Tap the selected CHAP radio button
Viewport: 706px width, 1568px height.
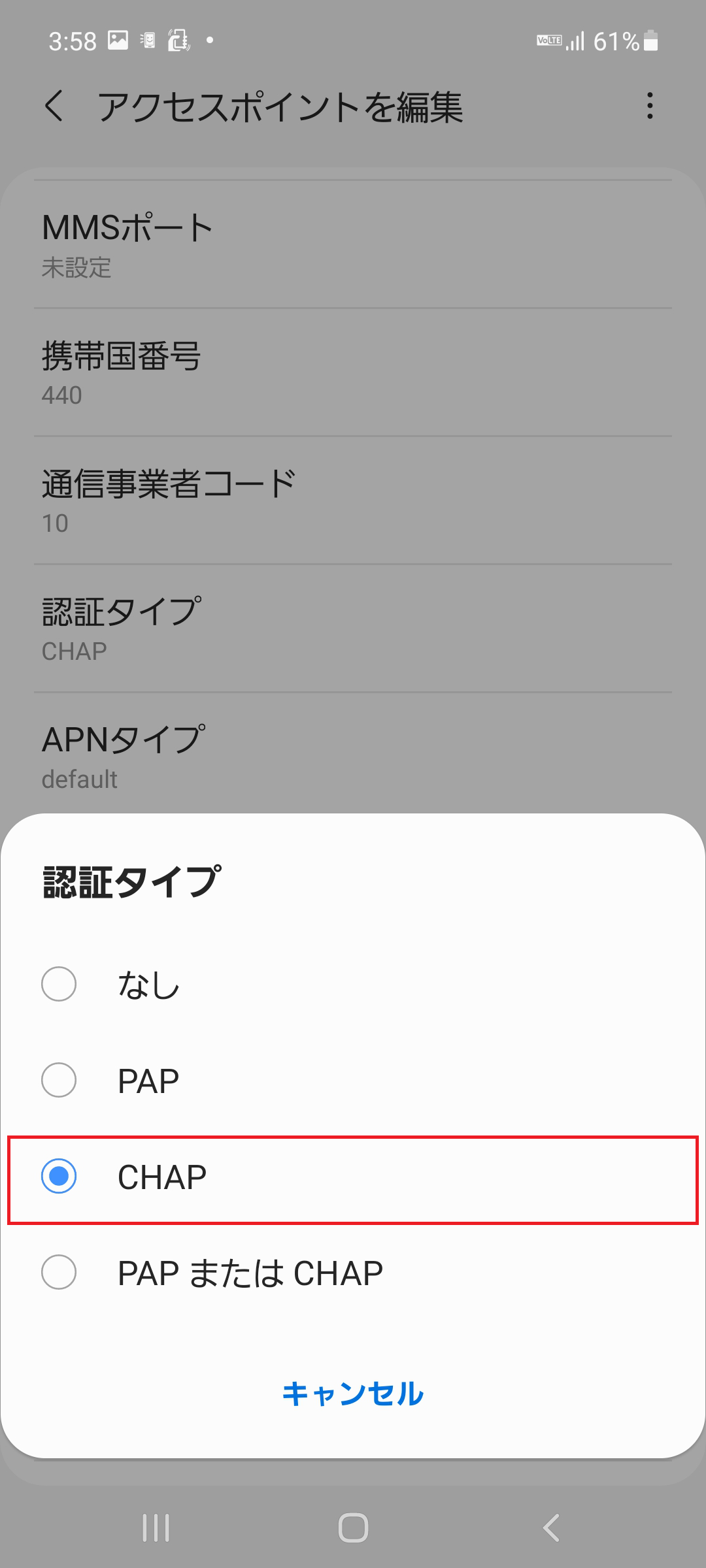pyautogui.click(x=59, y=1176)
